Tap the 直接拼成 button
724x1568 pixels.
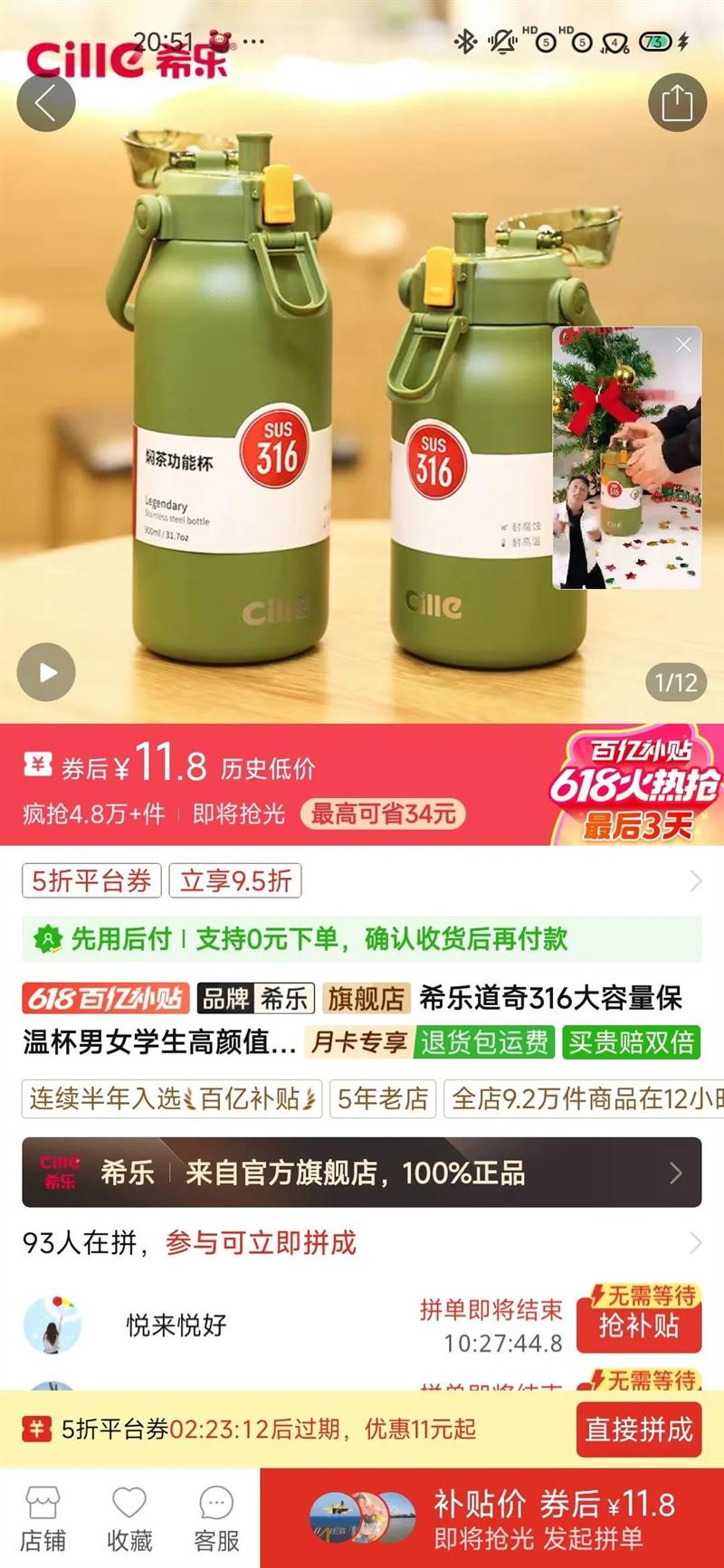coord(639,1430)
